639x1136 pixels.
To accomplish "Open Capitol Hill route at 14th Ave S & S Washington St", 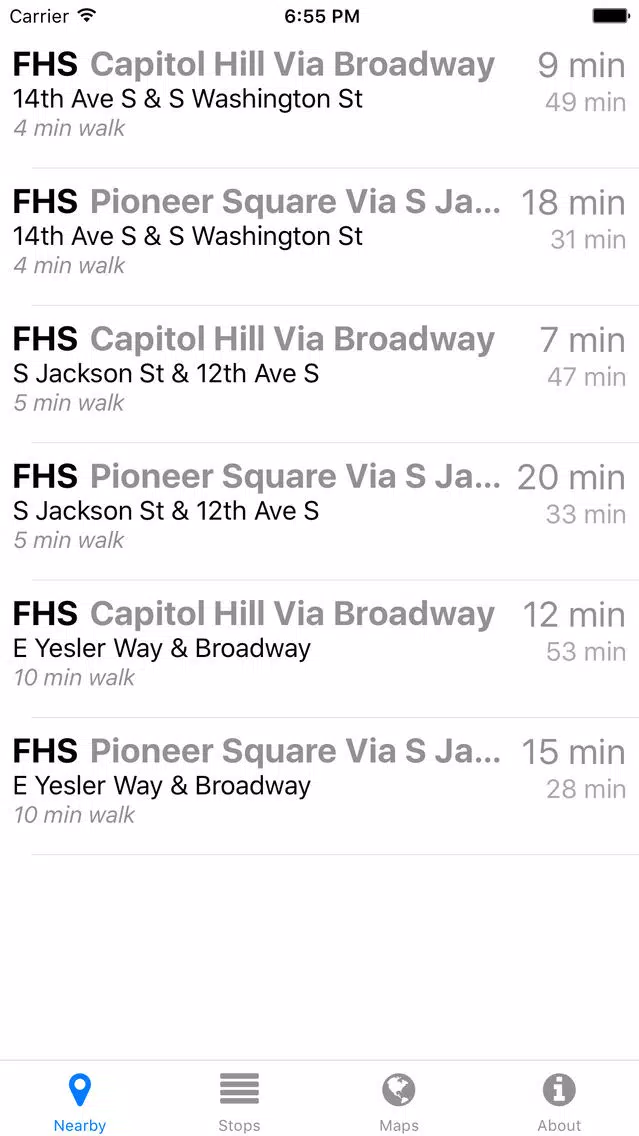I will click(320, 100).
